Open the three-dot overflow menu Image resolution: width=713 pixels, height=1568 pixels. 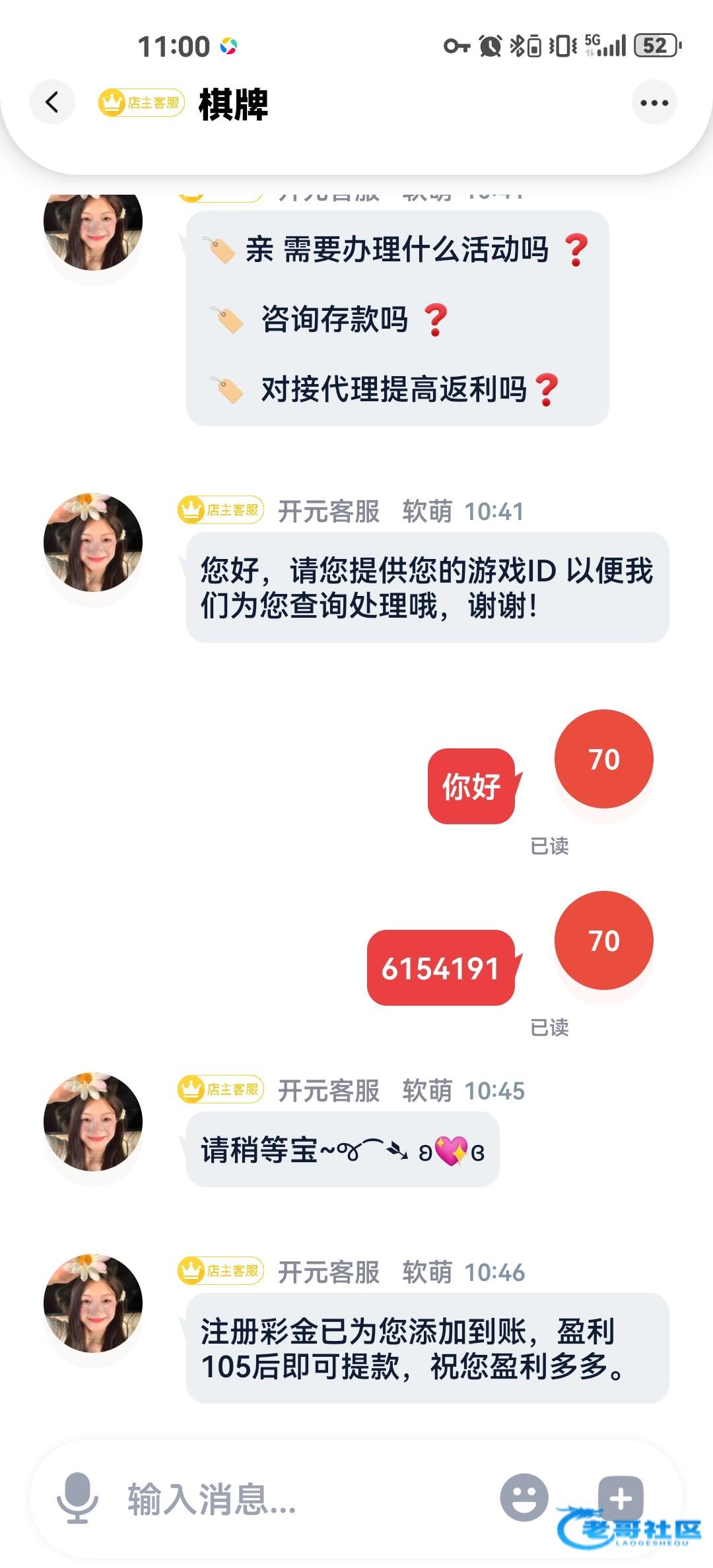(x=654, y=102)
